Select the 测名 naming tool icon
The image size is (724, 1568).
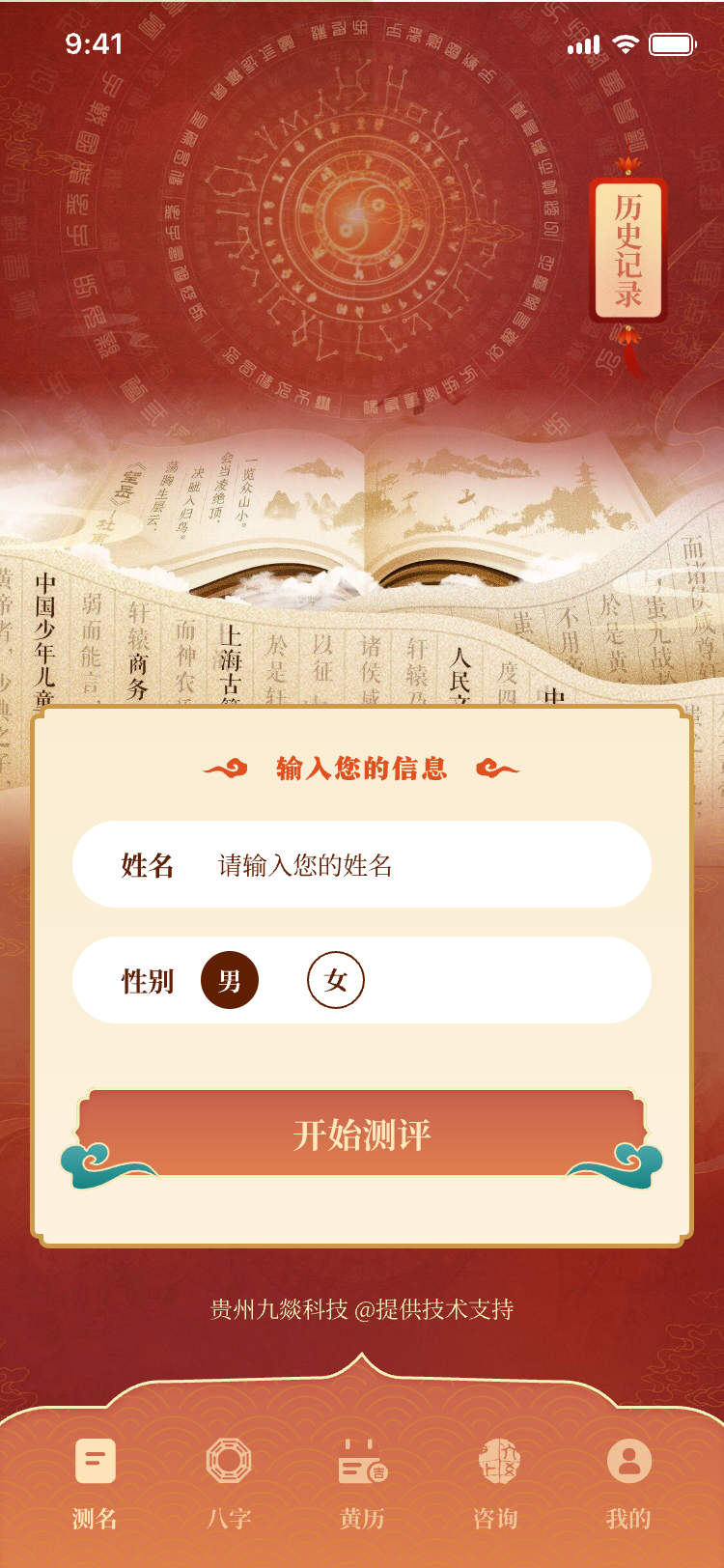point(95,1461)
